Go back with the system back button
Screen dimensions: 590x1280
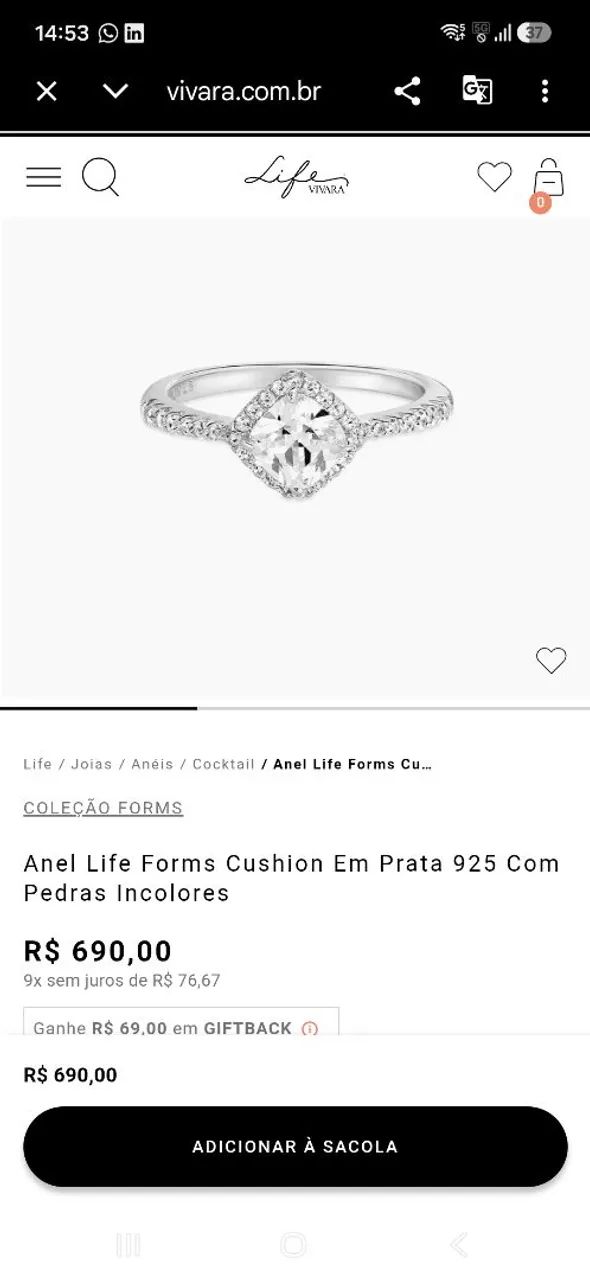pos(459,1244)
